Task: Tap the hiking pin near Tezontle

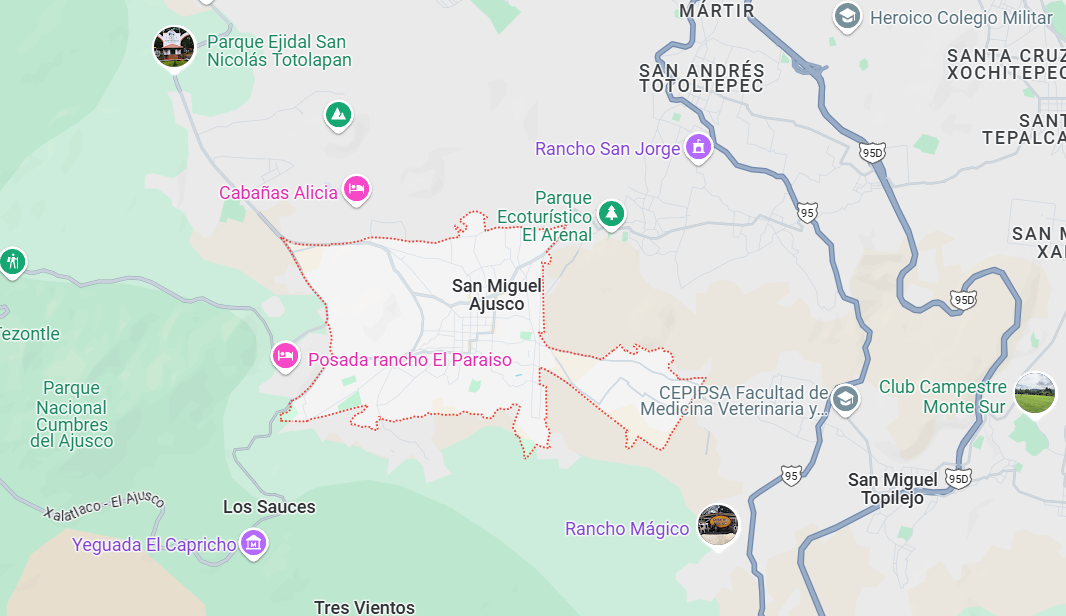Action: point(12,262)
